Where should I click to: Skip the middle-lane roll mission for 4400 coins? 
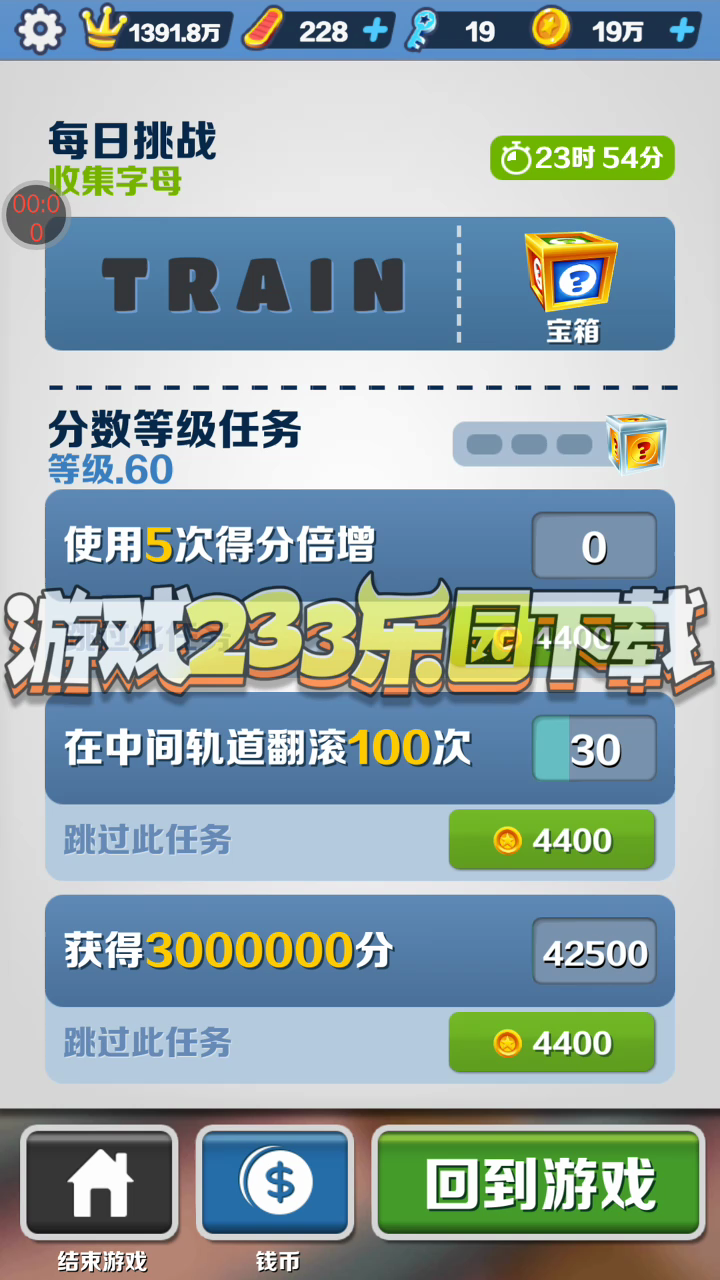552,840
